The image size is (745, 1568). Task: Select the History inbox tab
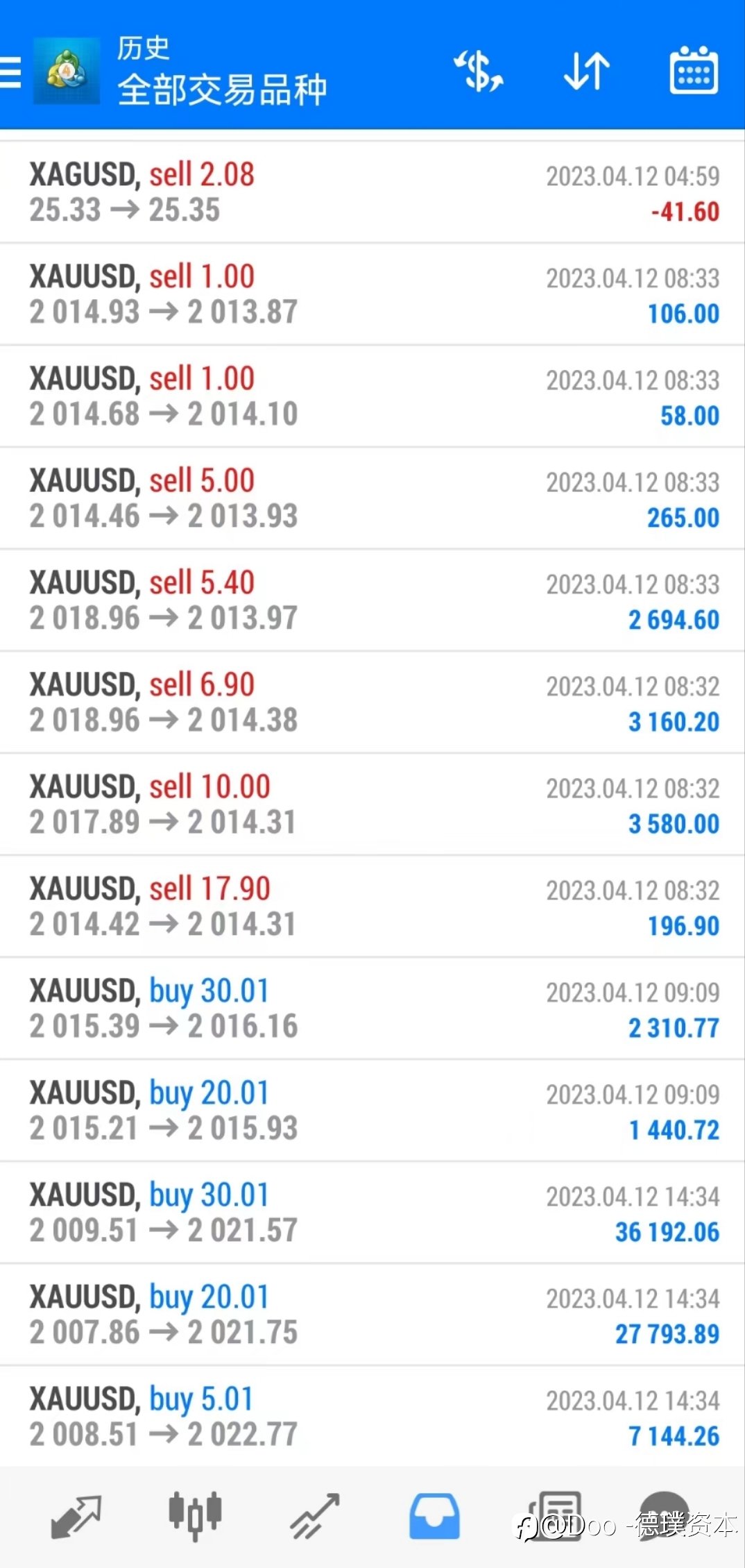[434, 1517]
